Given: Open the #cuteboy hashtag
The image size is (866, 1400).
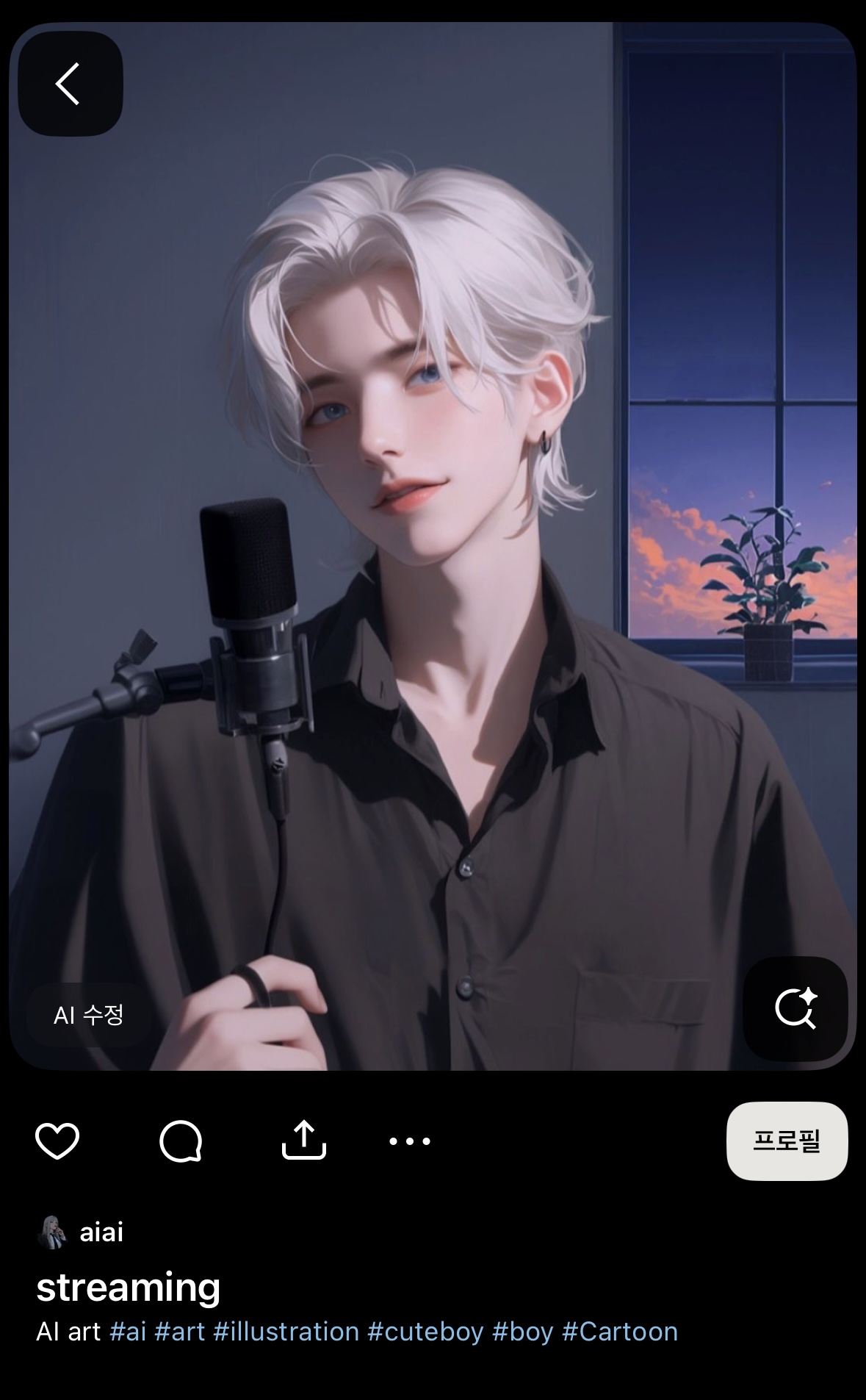Looking at the screenshot, I should (425, 1332).
